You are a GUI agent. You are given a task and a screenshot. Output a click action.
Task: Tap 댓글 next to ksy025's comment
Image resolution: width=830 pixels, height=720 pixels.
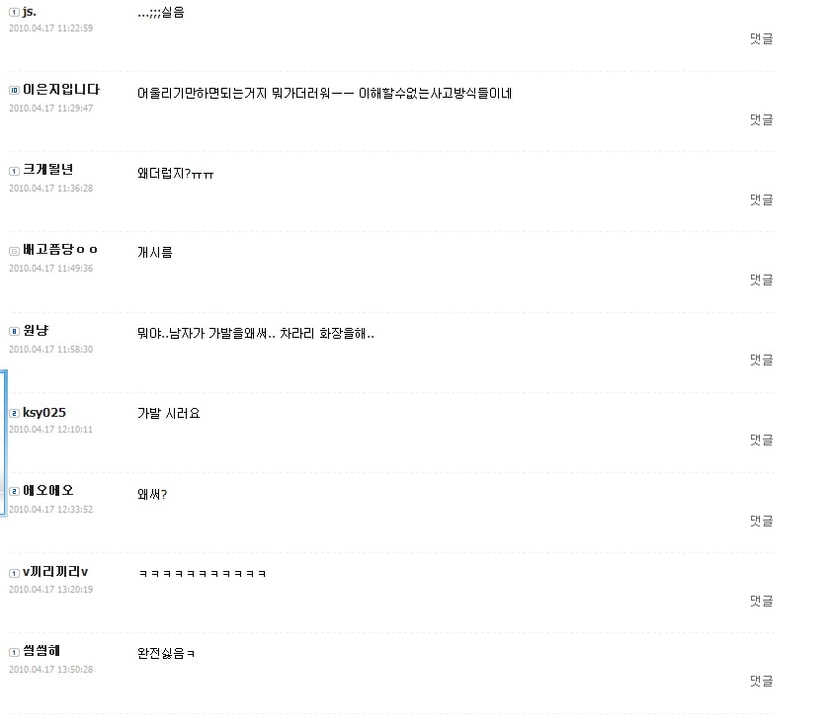tap(761, 440)
